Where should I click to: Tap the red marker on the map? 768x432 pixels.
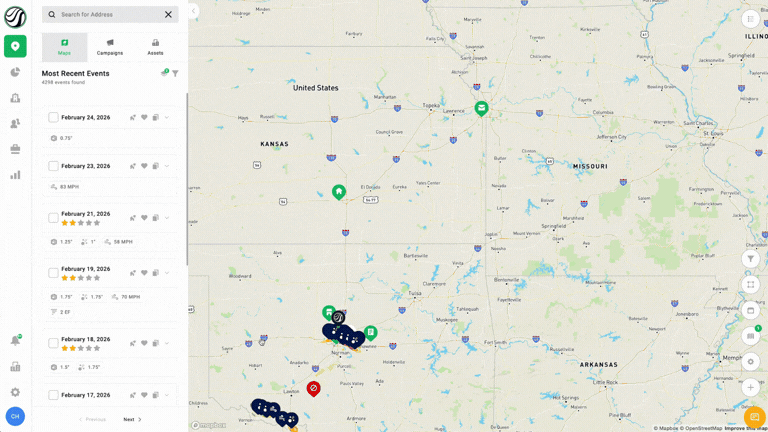tap(314, 388)
